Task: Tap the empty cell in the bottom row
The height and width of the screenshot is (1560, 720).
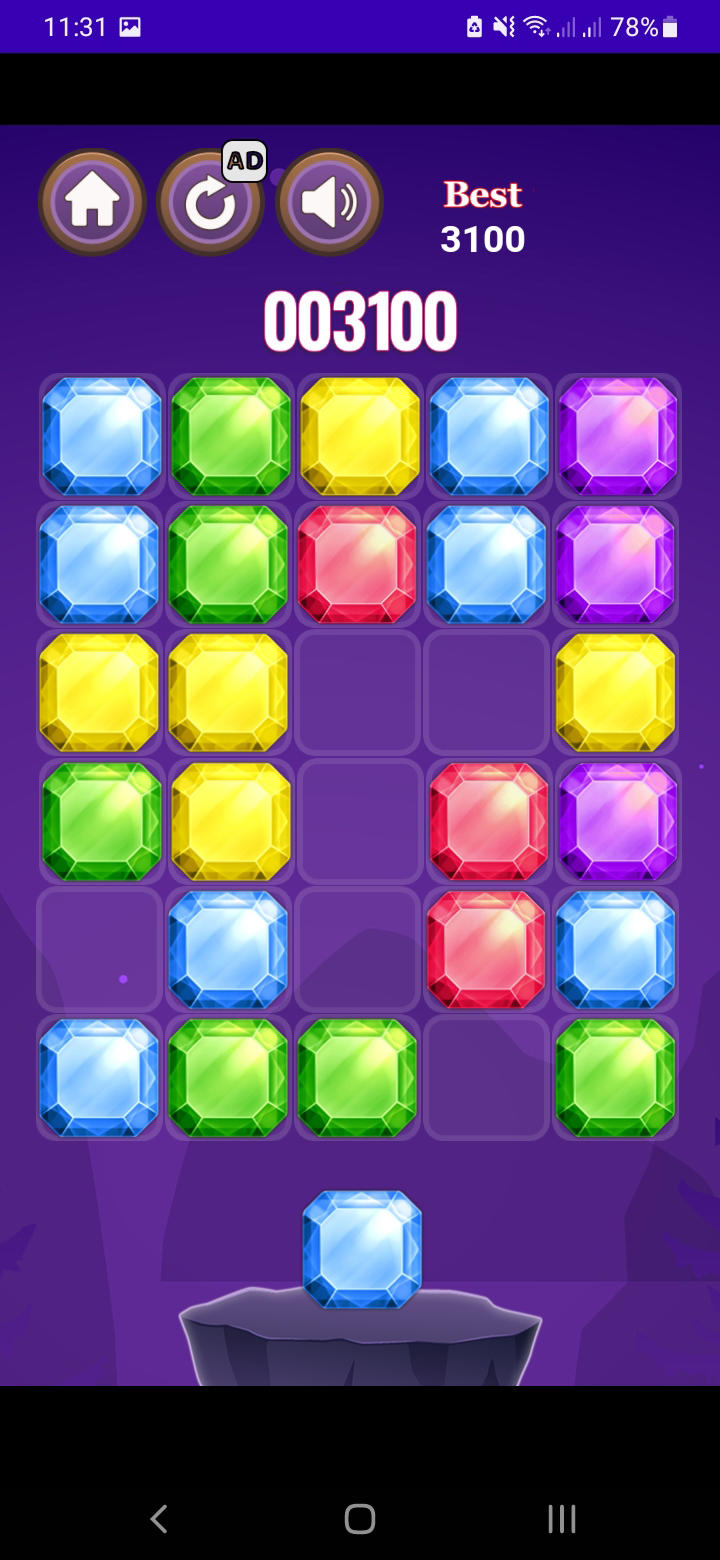Action: (487, 1078)
